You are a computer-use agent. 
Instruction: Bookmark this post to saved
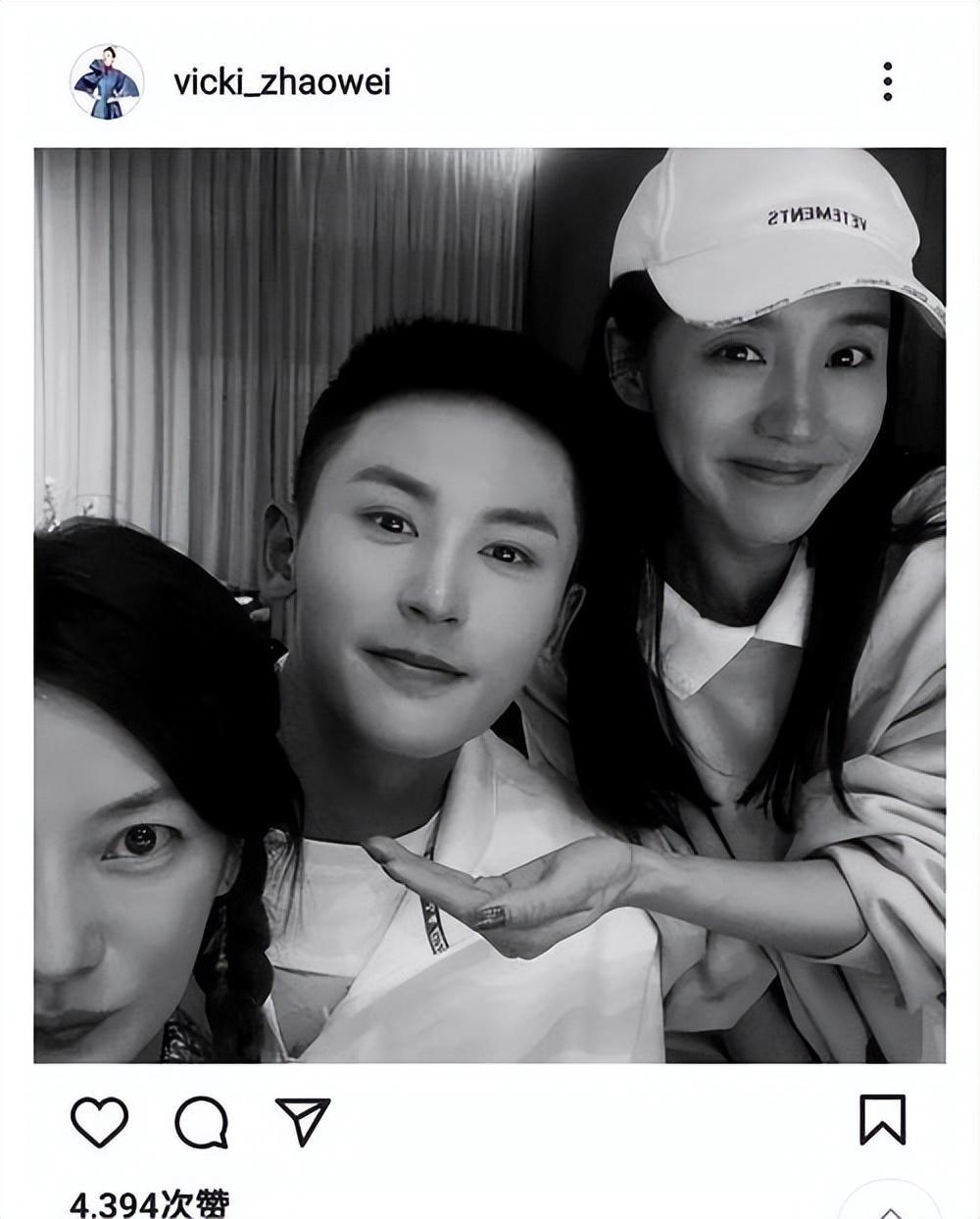[882, 1119]
